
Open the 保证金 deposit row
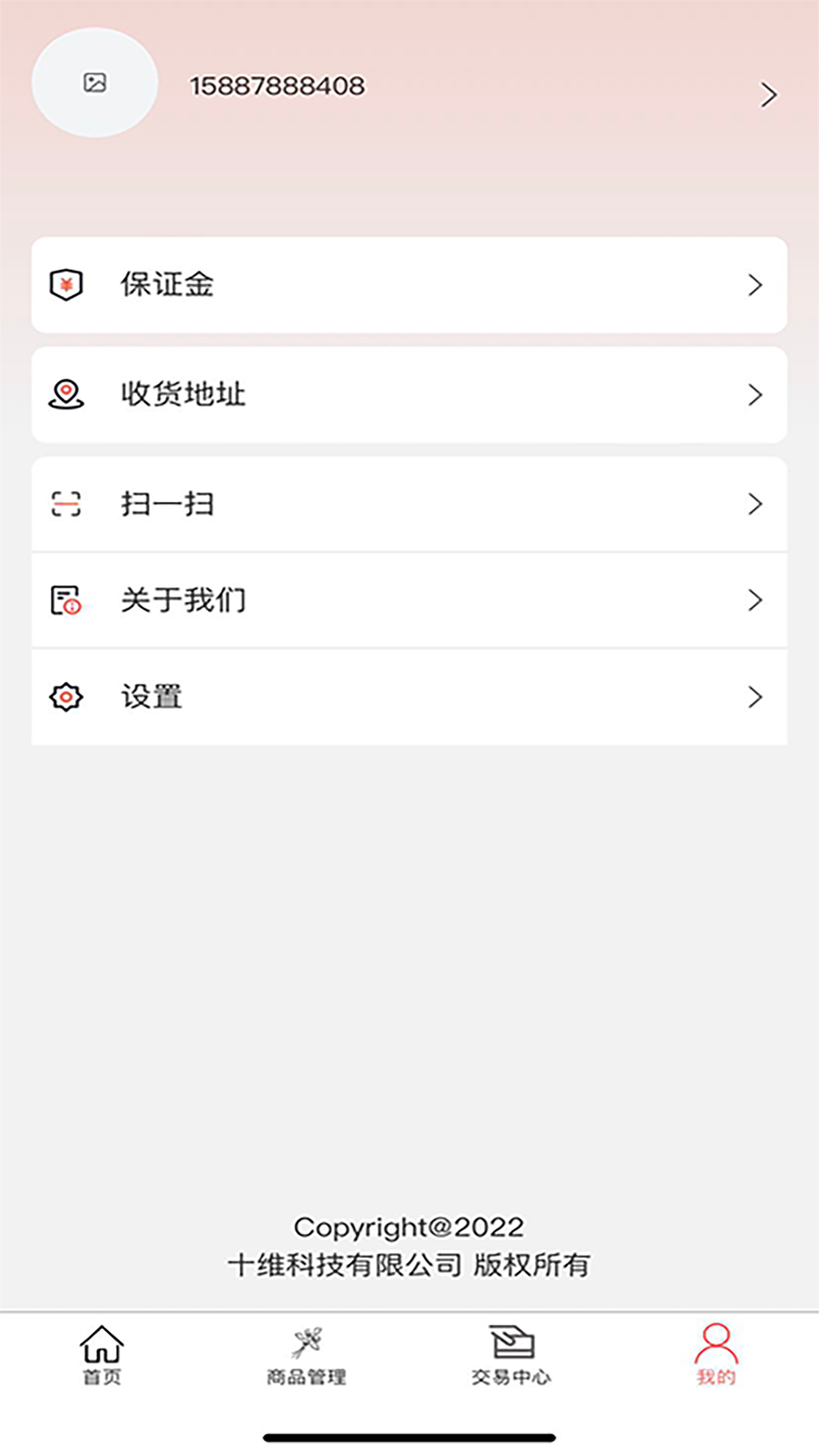tap(409, 284)
